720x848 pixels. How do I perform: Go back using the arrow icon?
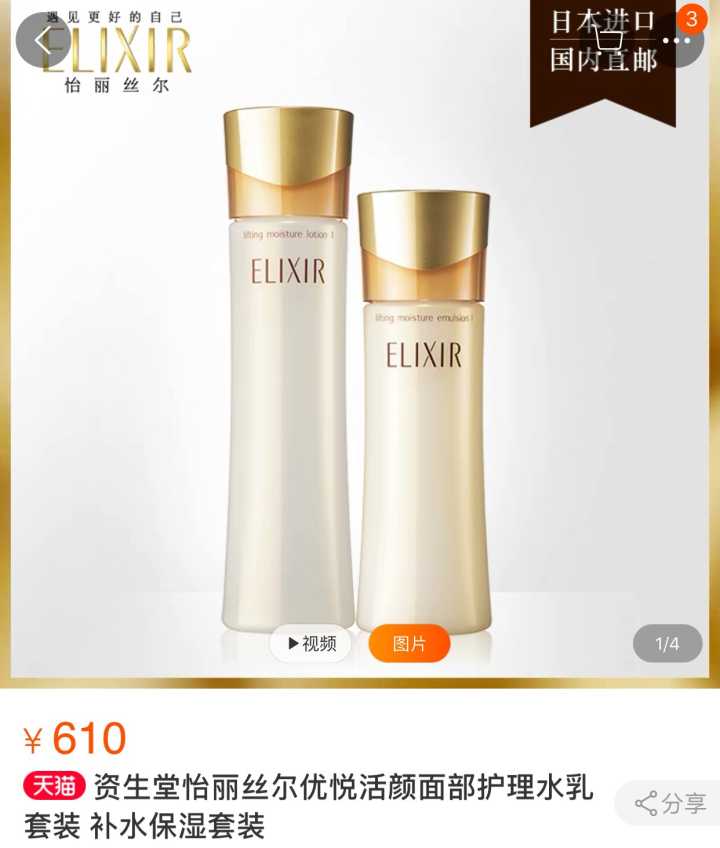[42, 41]
